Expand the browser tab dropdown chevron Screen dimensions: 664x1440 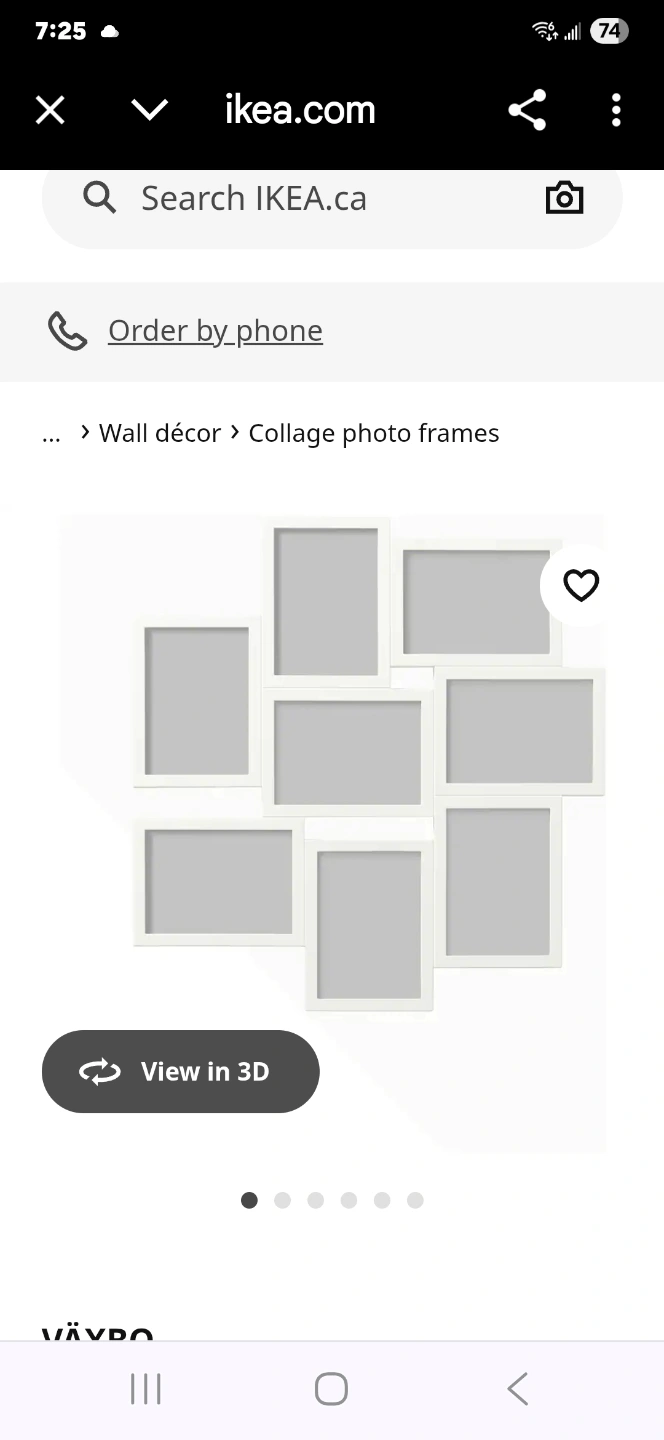[x=150, y=110]
